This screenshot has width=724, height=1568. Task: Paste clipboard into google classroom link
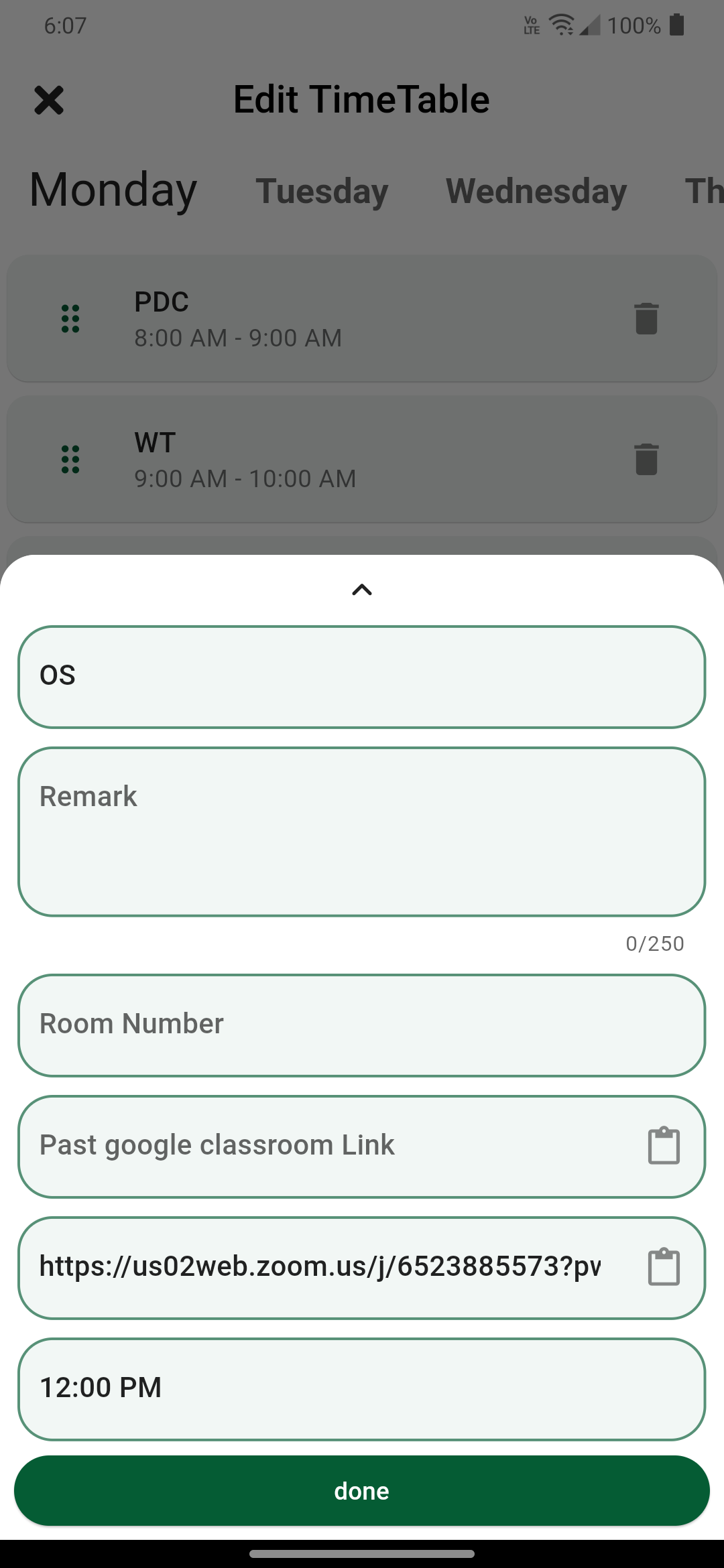coord(664,1146)
